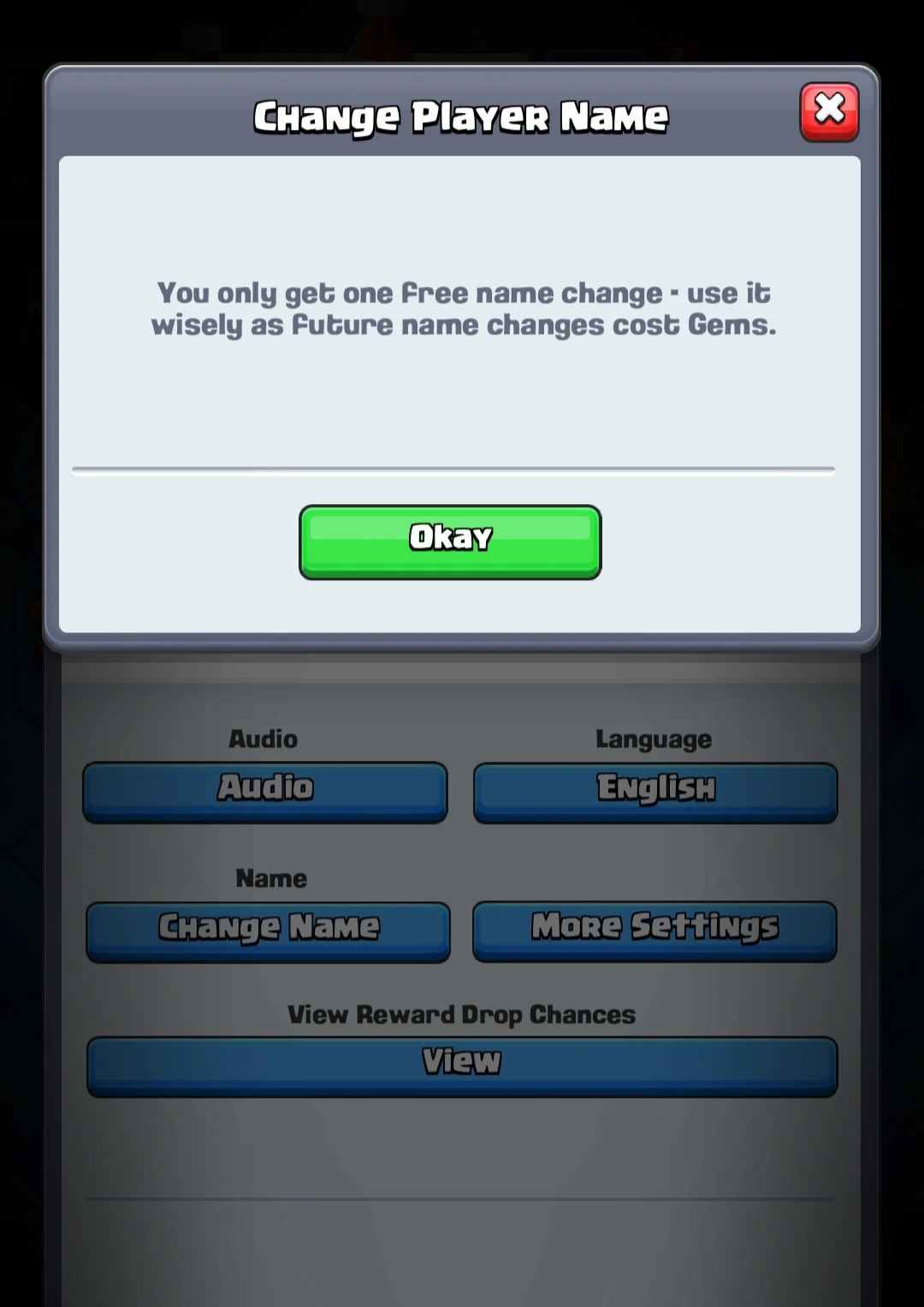Viewport: 924px width, 1307px height.
Task: Open the Audio settings button
Action: (265, 792)
